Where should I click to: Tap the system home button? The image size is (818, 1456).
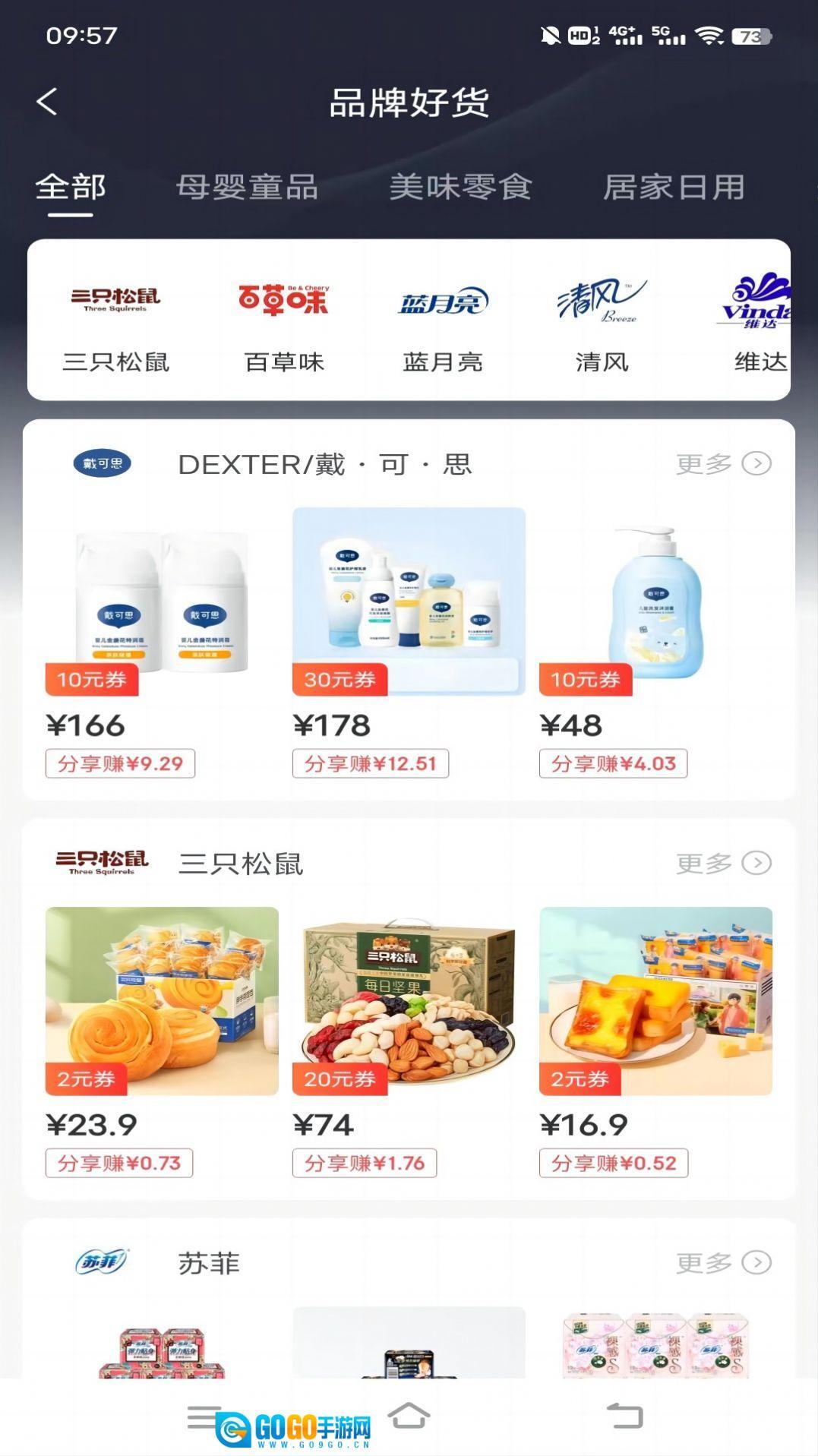point(409,1416)
